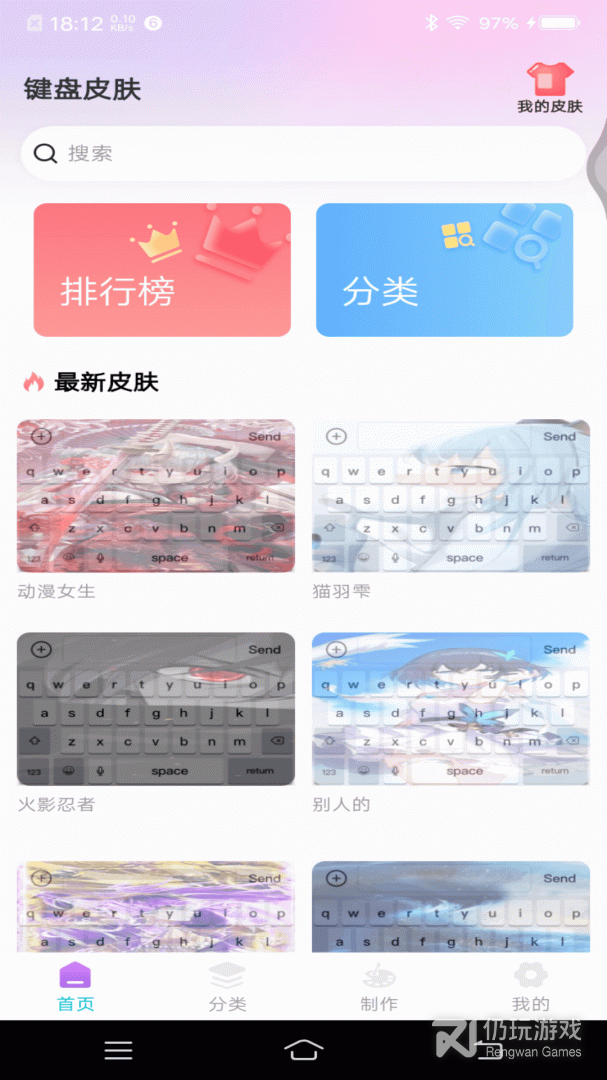
Task: Open the 排行榜 ranking card
Action: click(162, 270)
